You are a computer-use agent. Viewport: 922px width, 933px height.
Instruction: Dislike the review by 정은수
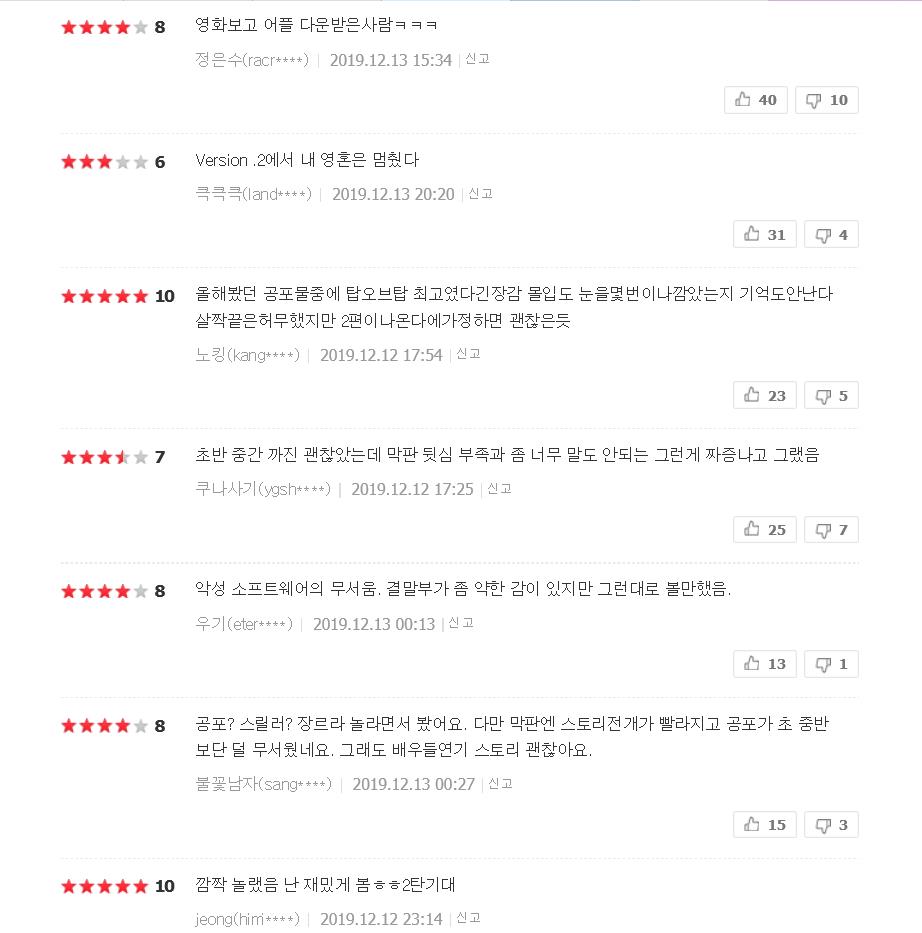pyautogui.click(x=826, y=100)
